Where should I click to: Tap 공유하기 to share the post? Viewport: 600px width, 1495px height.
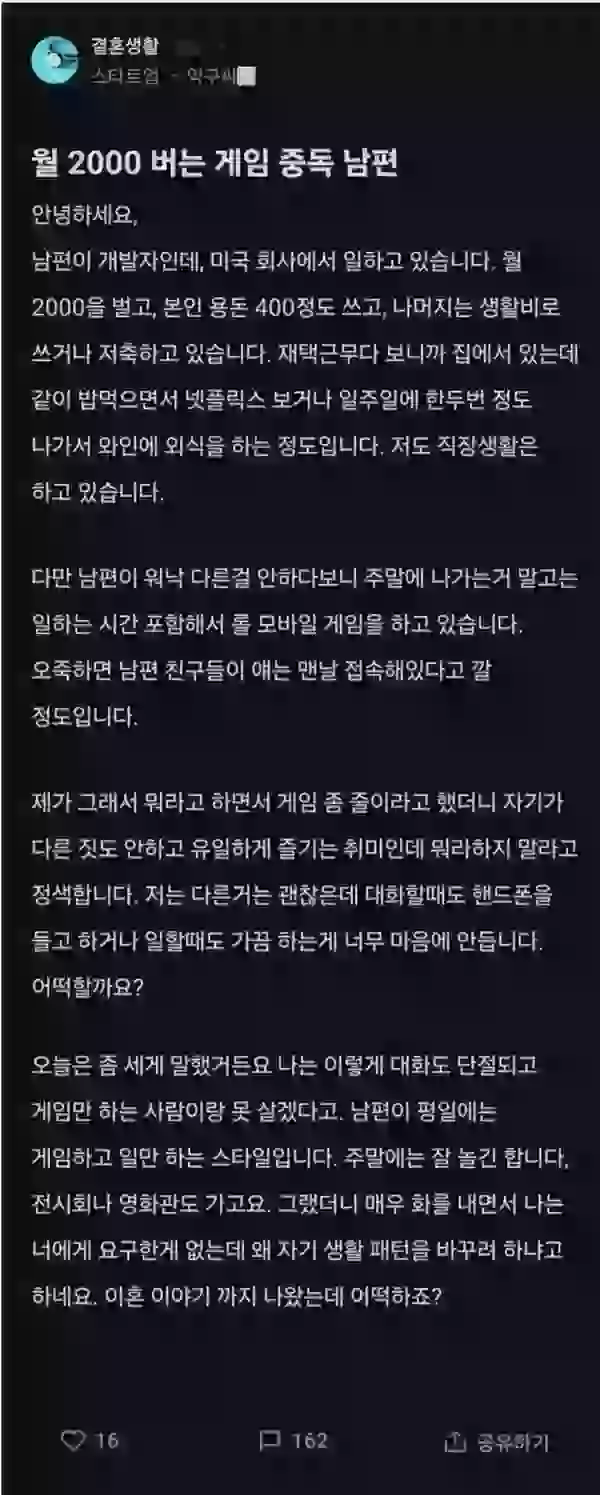pos(497,1441)
